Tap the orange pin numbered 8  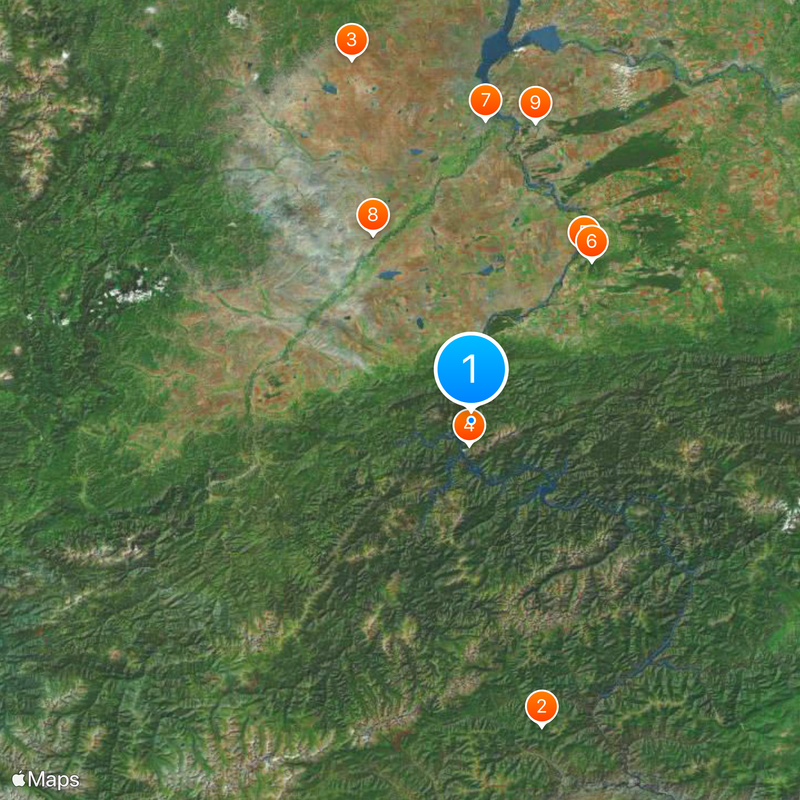pos(373,214)
